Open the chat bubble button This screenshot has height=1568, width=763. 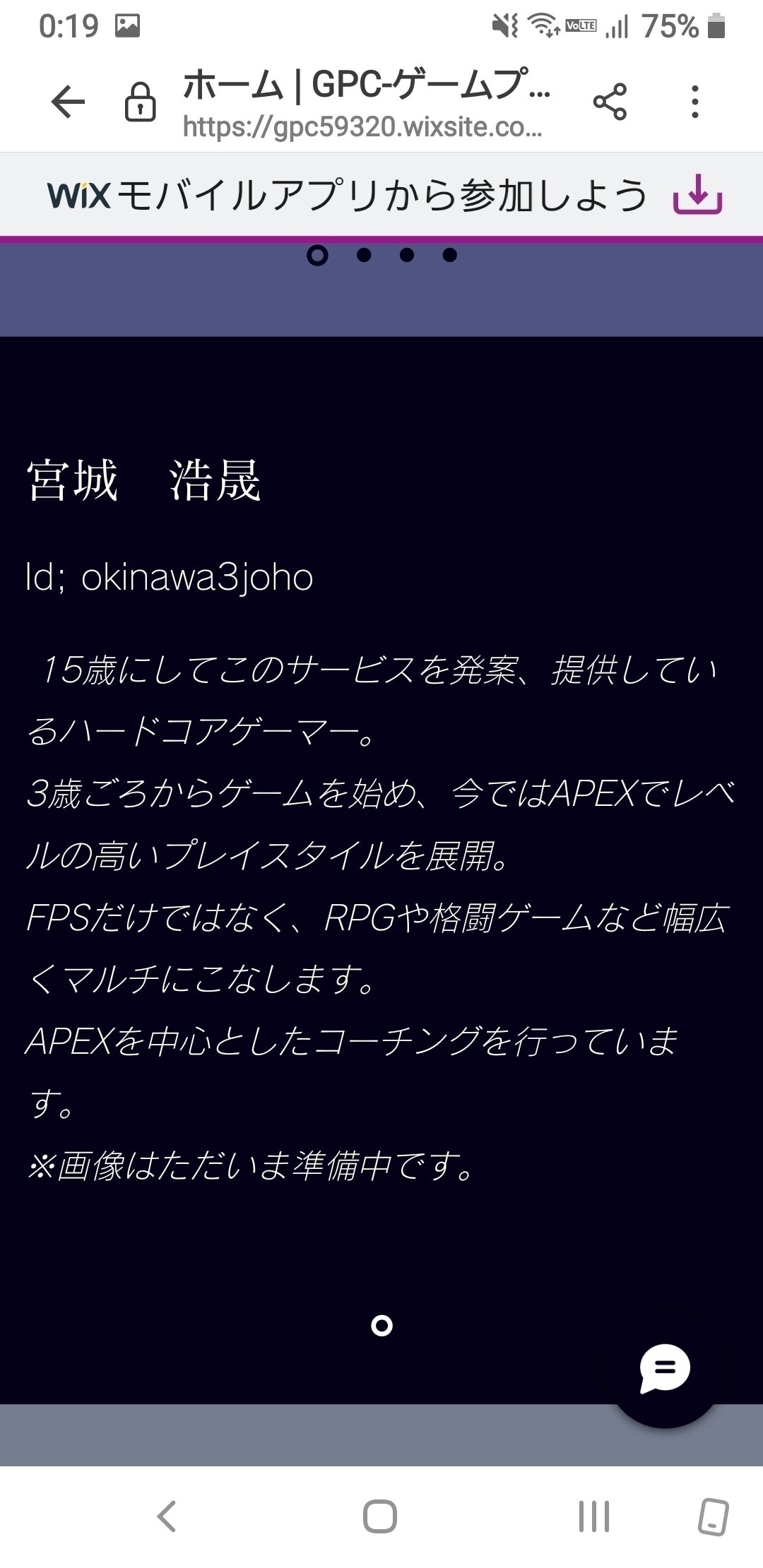tap(664, 1368)
